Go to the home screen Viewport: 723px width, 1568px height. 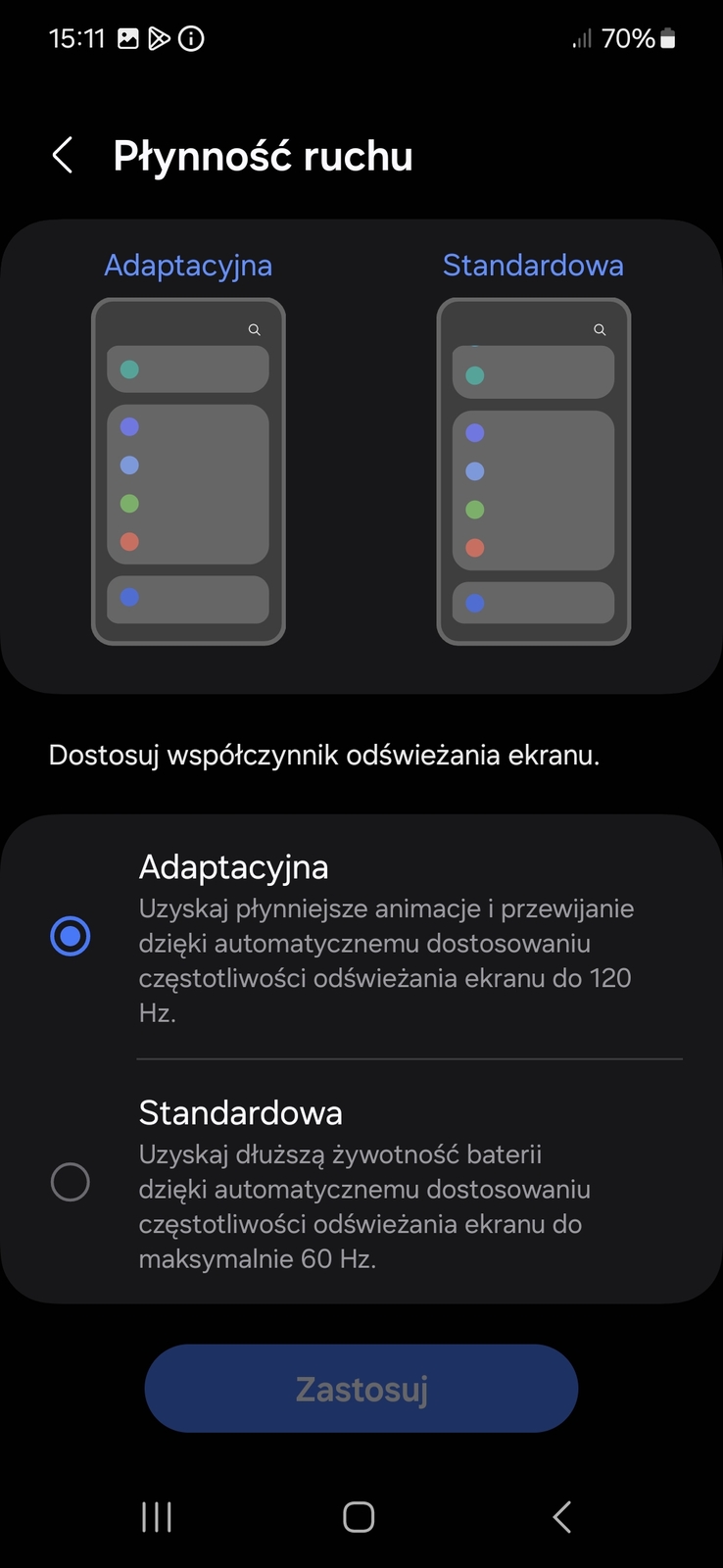[x=359, y=1517]
